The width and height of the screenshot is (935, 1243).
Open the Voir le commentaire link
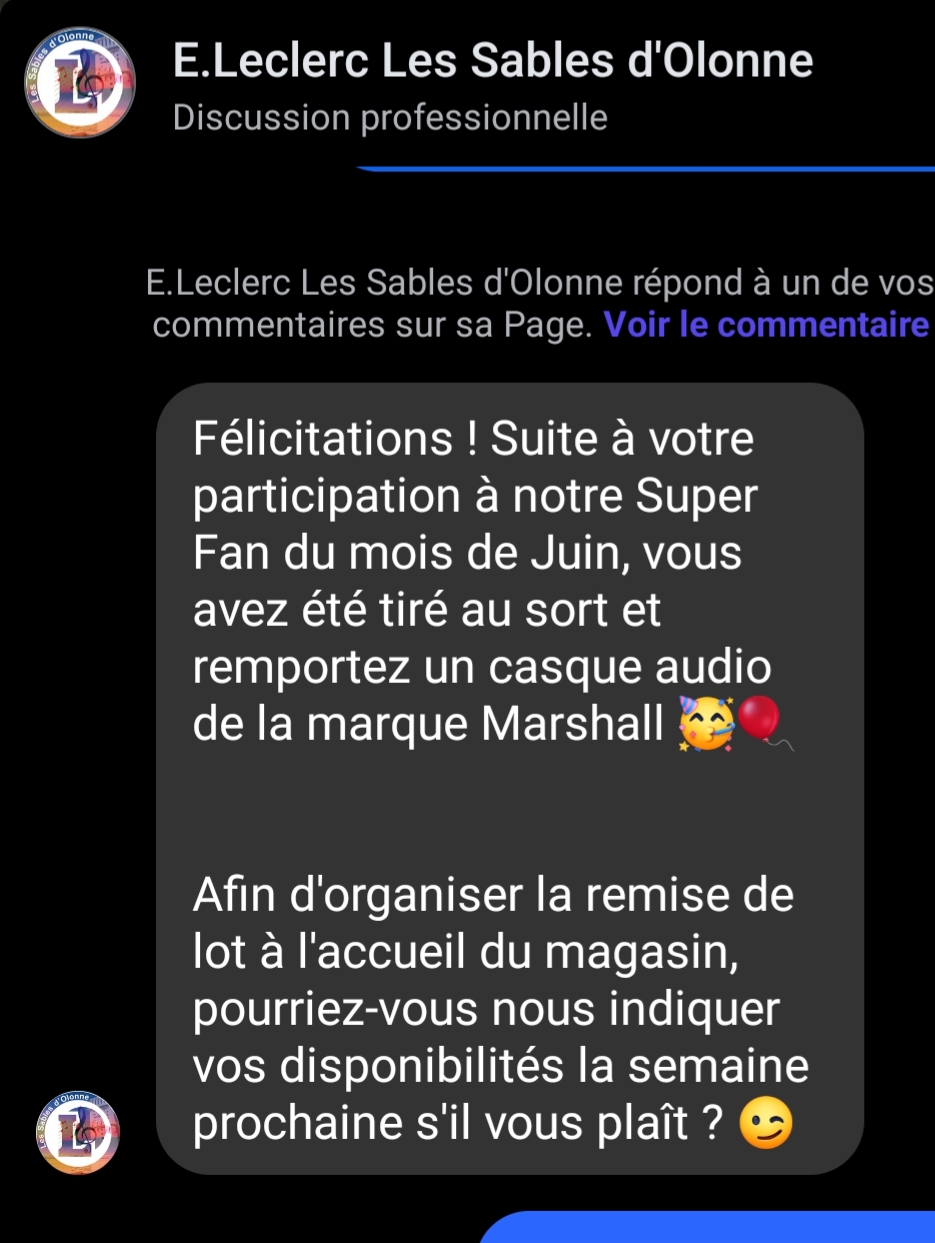(x=766, y=325)
